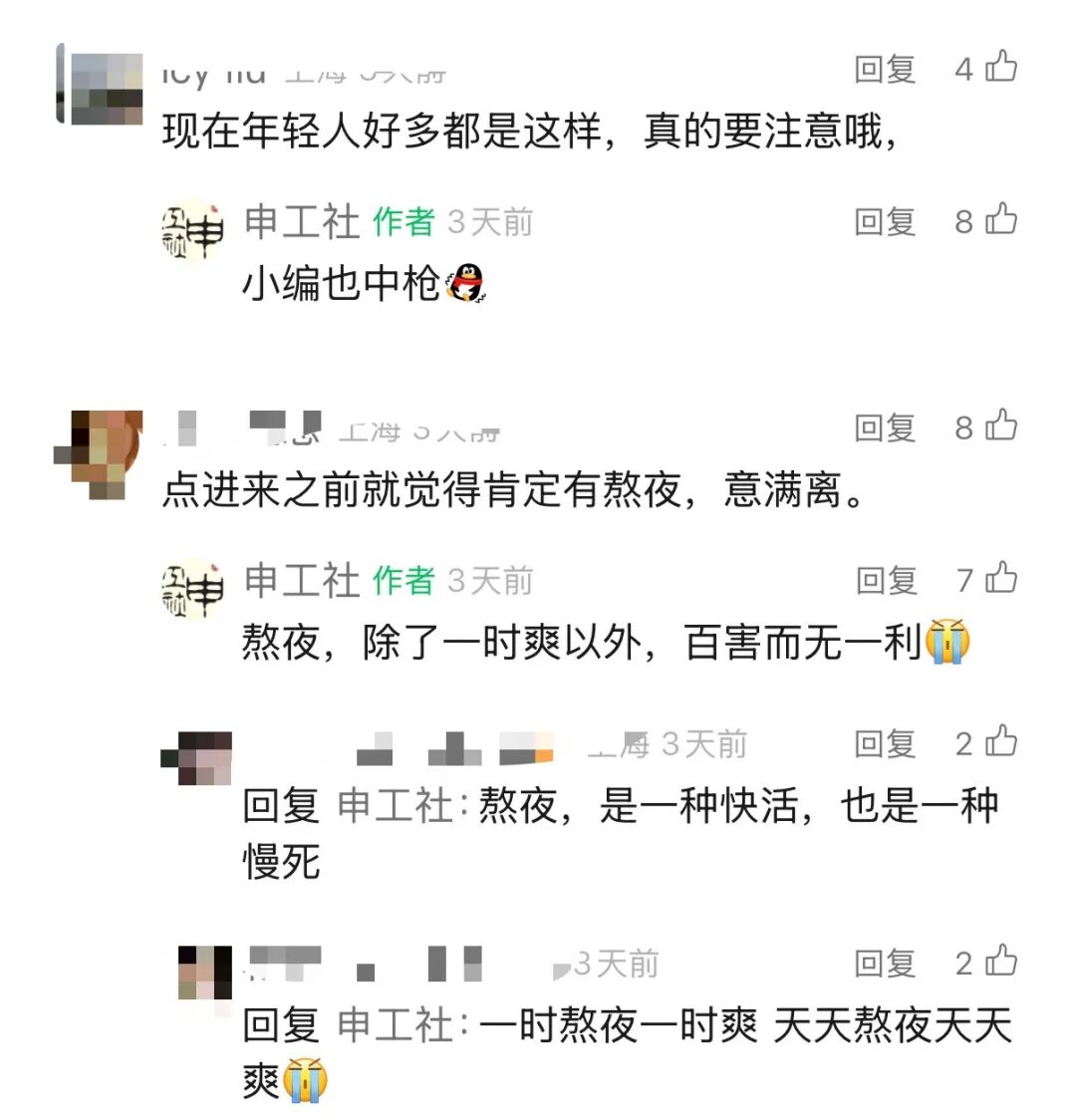
Task: Reply to 申工社's comment 小编也中枪
Action: pos(885,221)
